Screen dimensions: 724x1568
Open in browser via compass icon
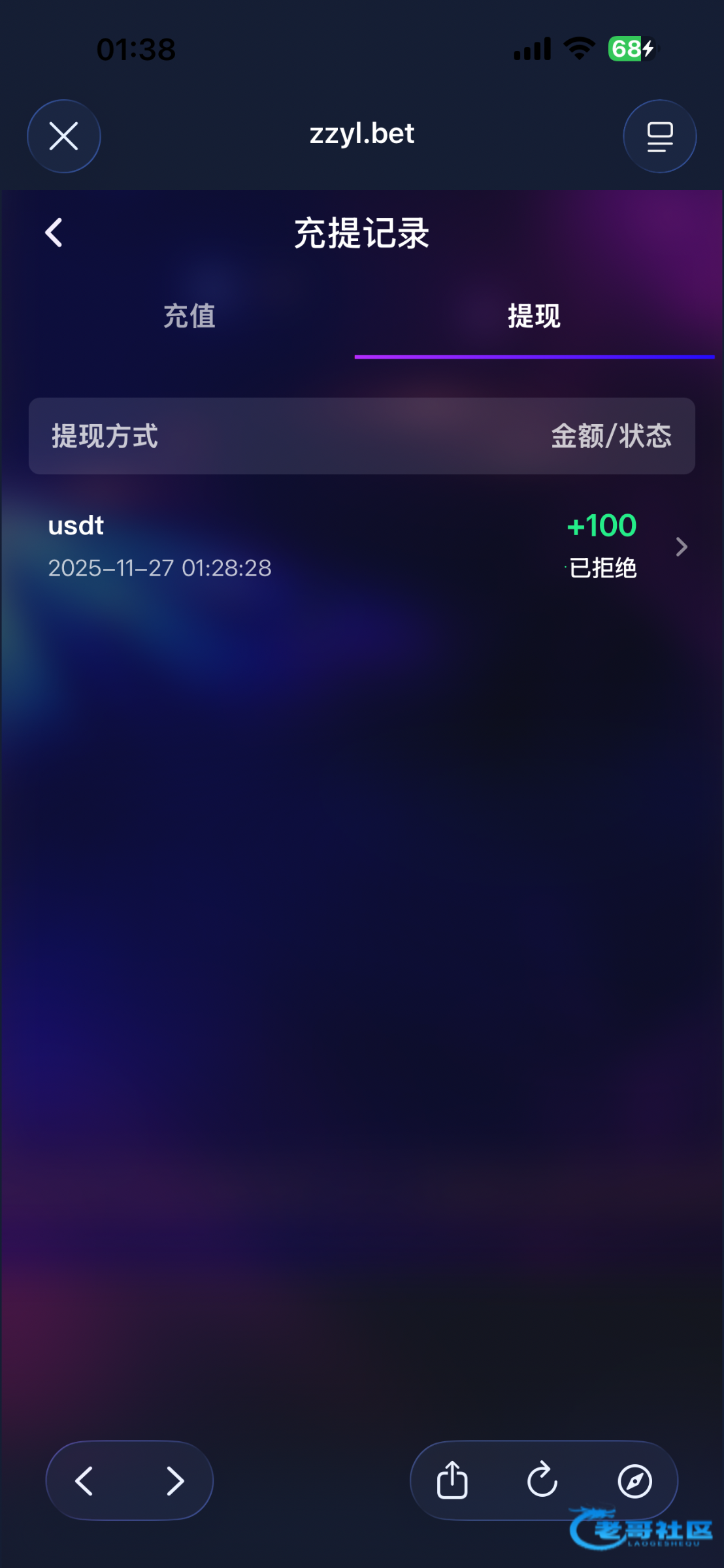(634, 1480)
